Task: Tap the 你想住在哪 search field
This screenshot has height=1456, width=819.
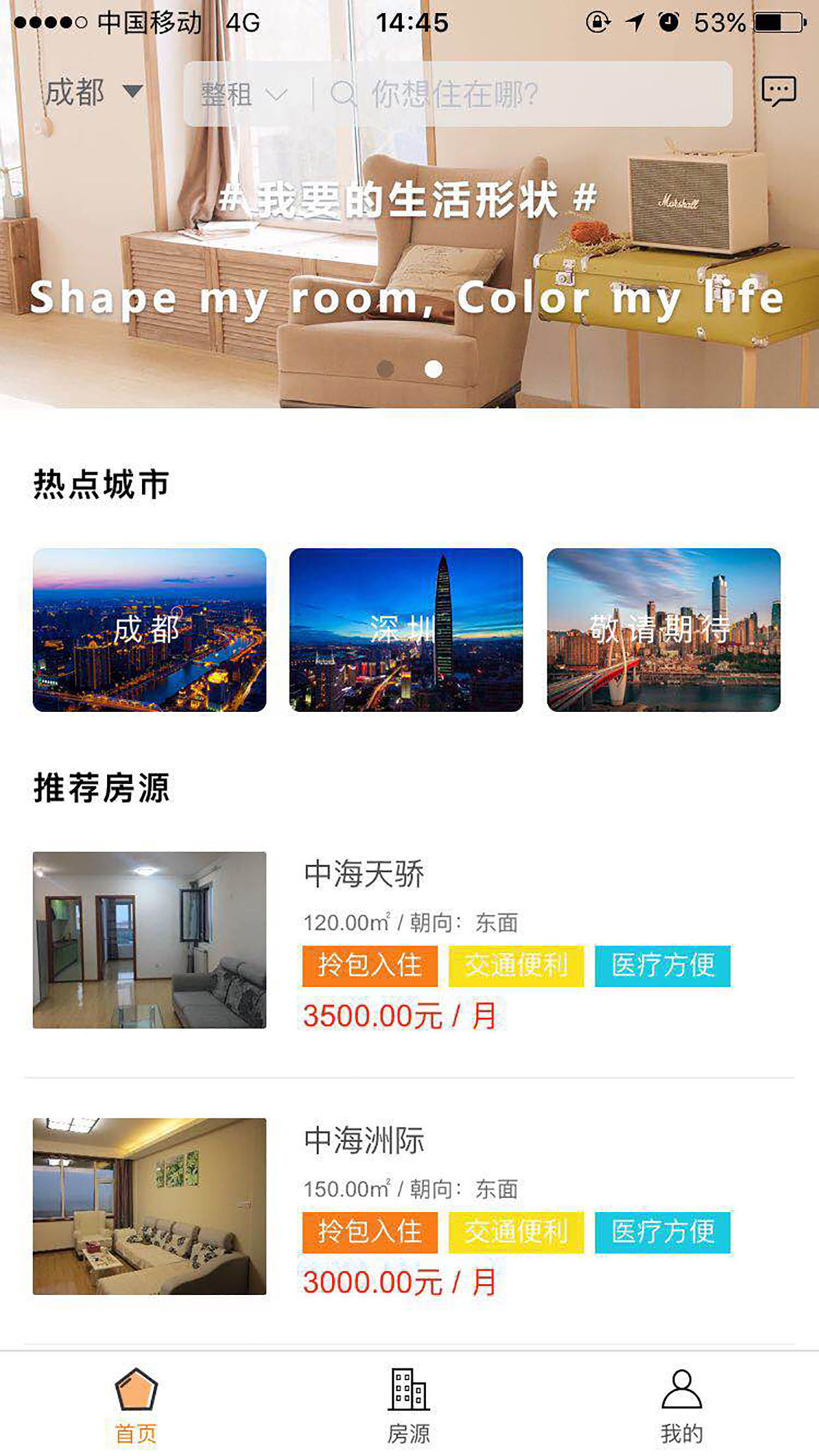Action: click(x=528, y=94)
